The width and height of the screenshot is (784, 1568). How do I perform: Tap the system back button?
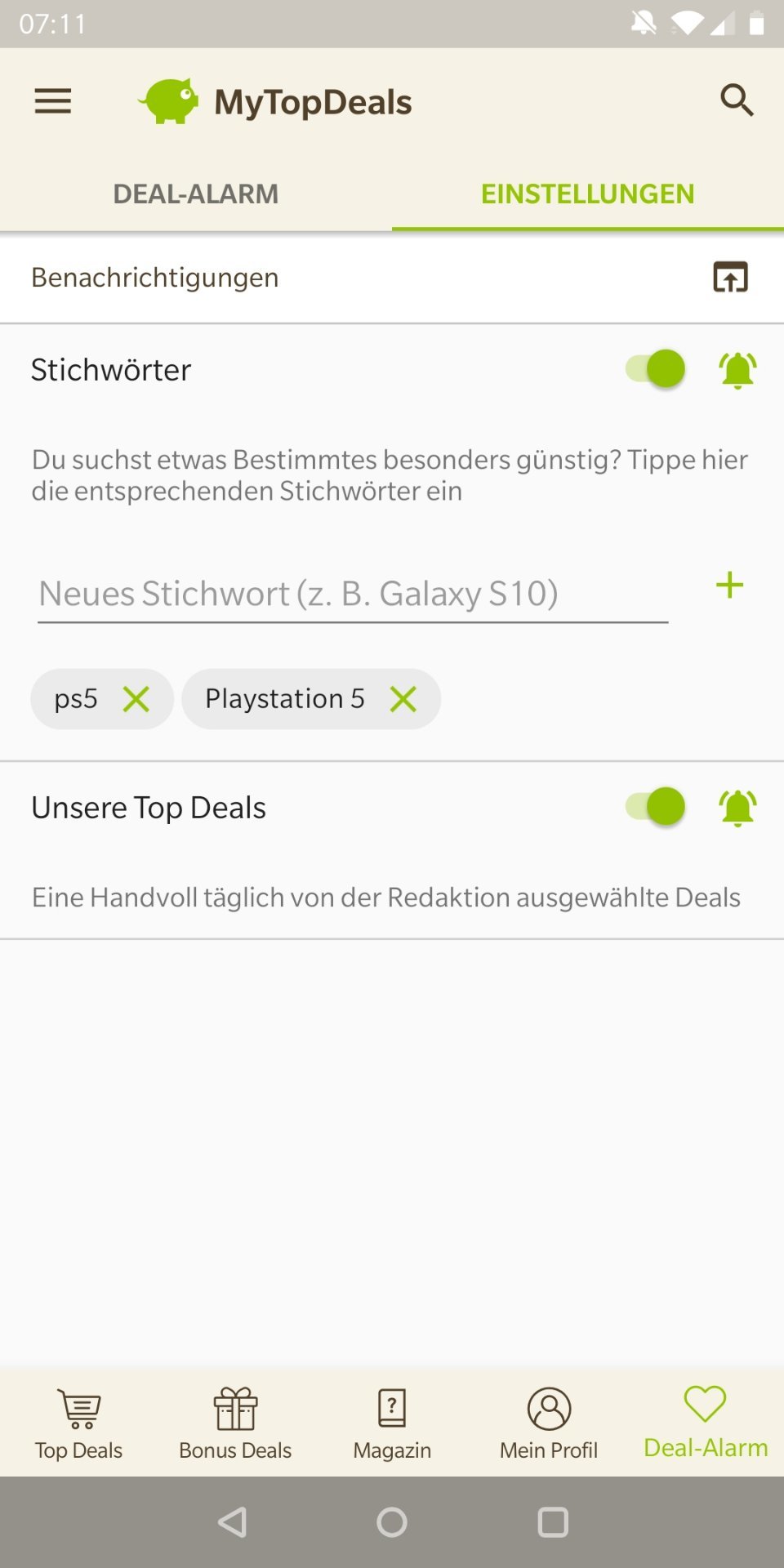point(233,1522)
